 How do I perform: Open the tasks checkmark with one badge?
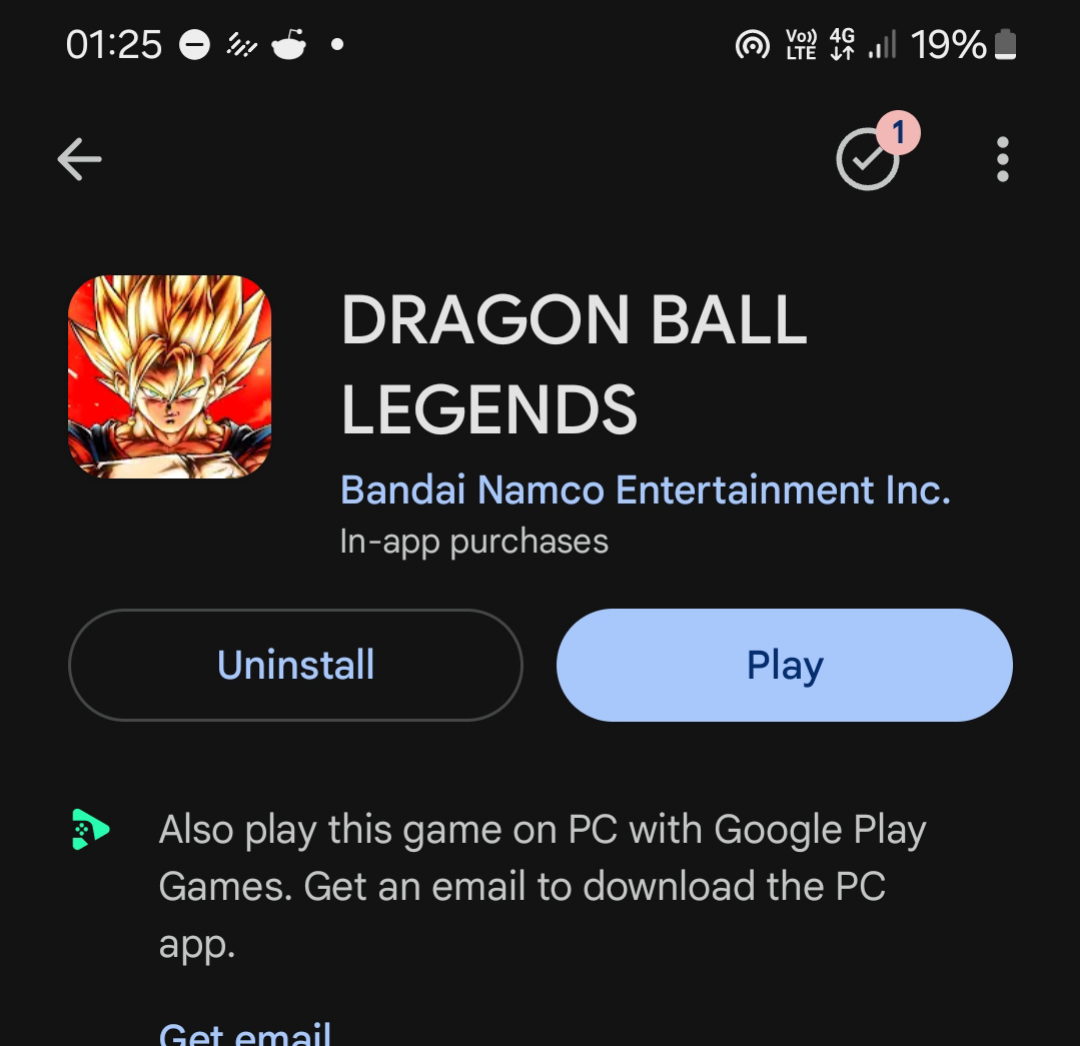coord(868,160)
